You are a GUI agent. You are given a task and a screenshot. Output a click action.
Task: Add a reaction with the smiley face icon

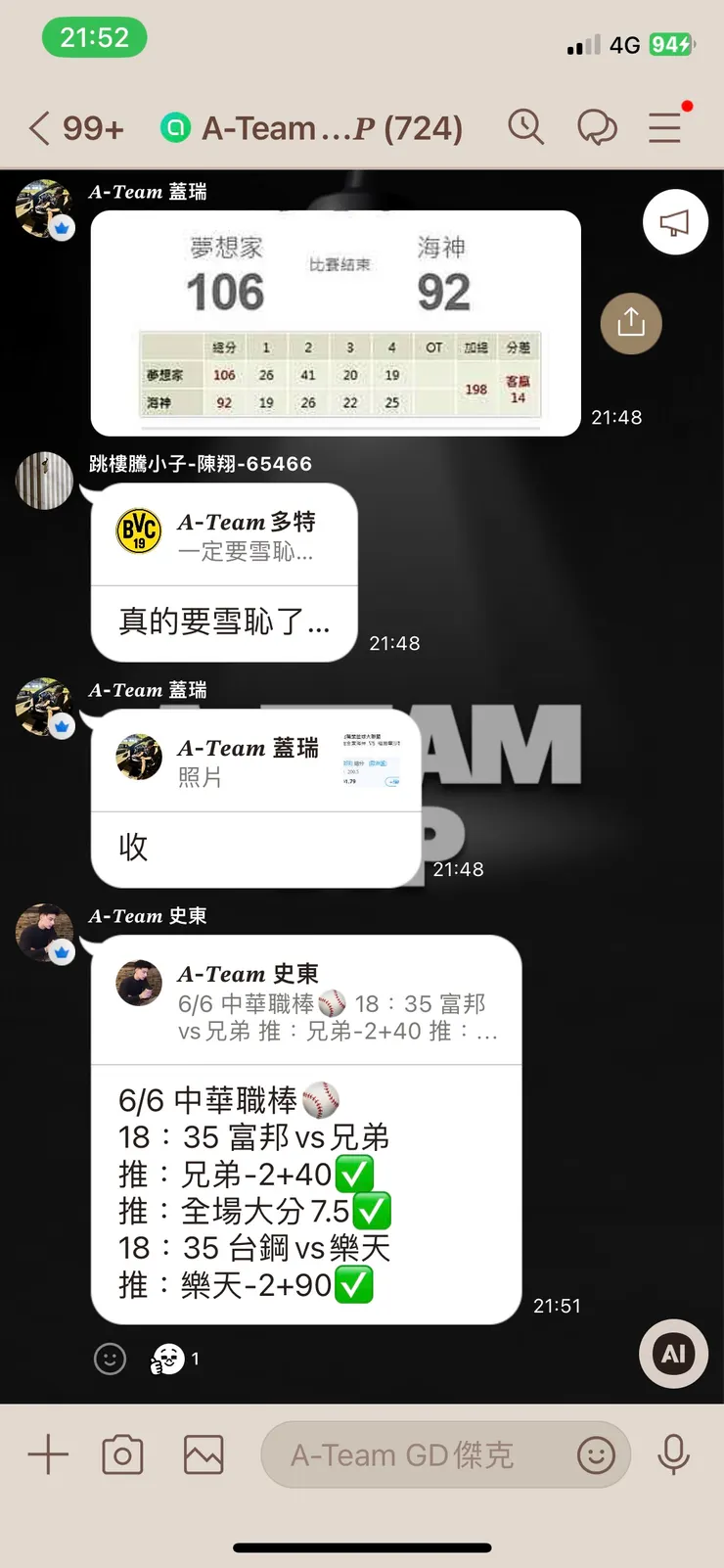tap(110, 1359)
